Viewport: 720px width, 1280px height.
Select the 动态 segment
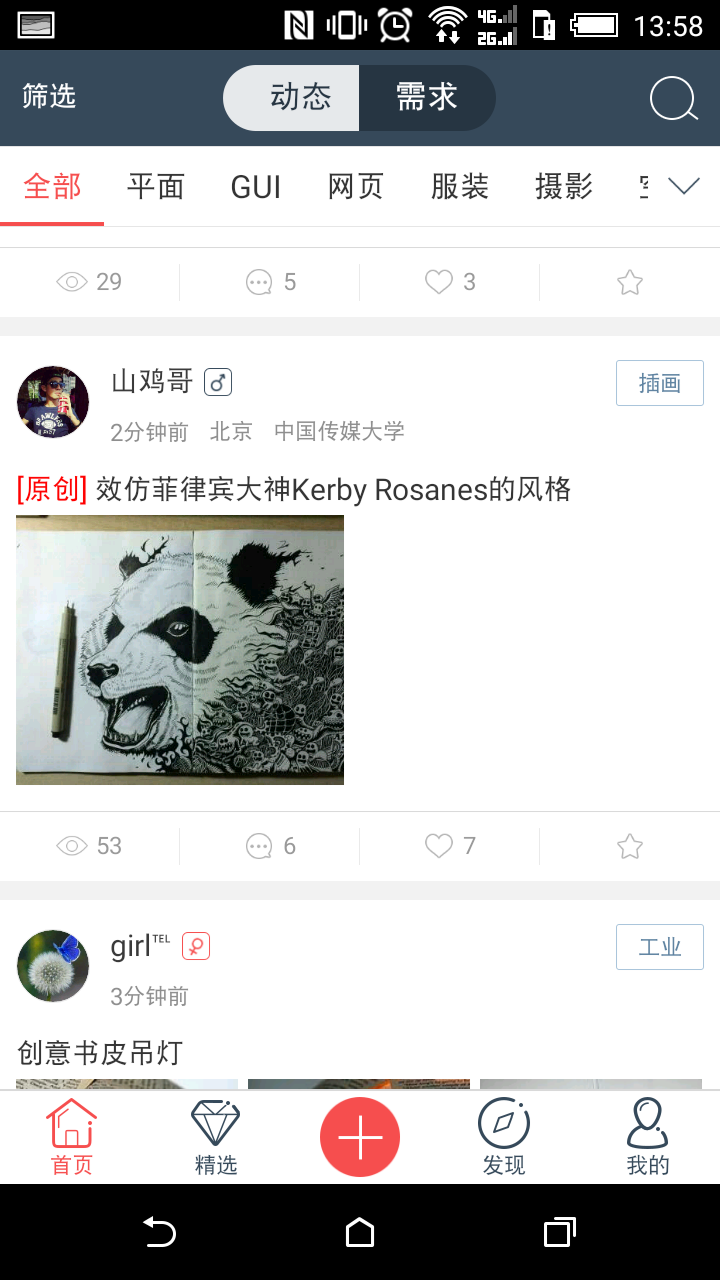(300, 97)
